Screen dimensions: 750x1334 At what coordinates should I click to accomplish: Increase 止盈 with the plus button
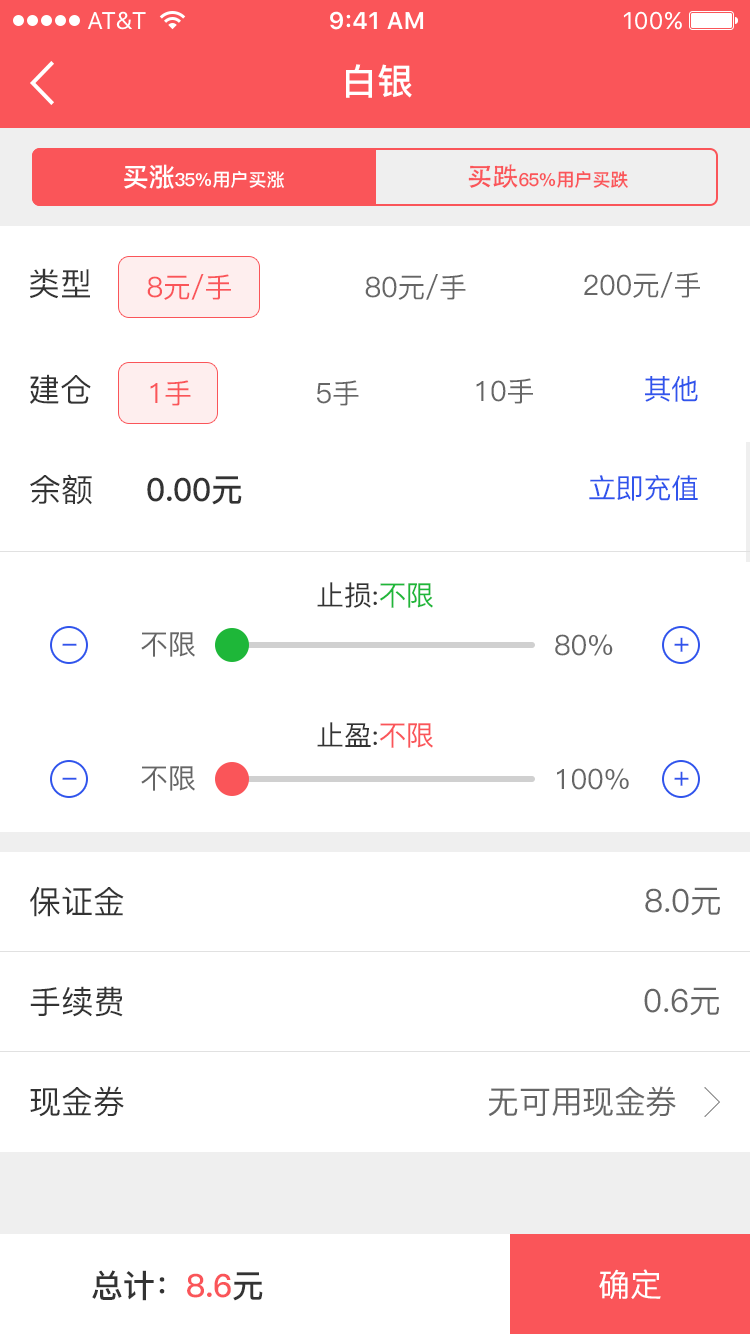click(x=681, y=778)
